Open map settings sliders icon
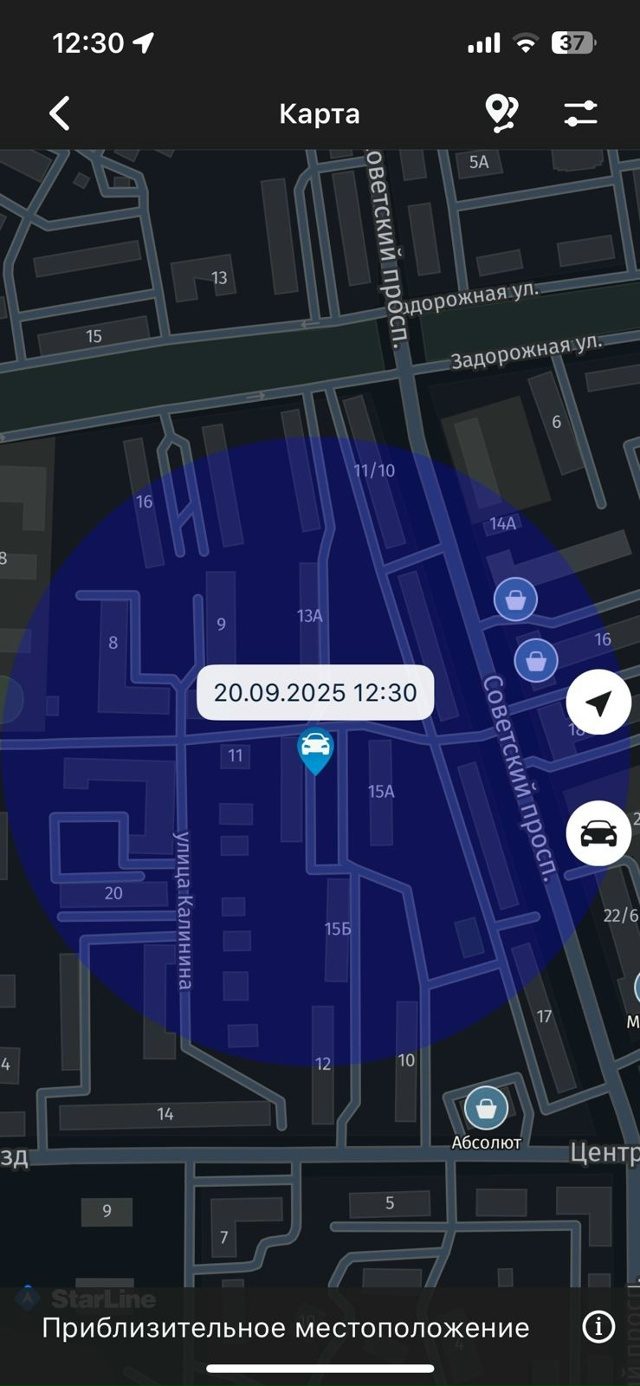The height and width of the screenshot is (1386, 640). point(580,114)
